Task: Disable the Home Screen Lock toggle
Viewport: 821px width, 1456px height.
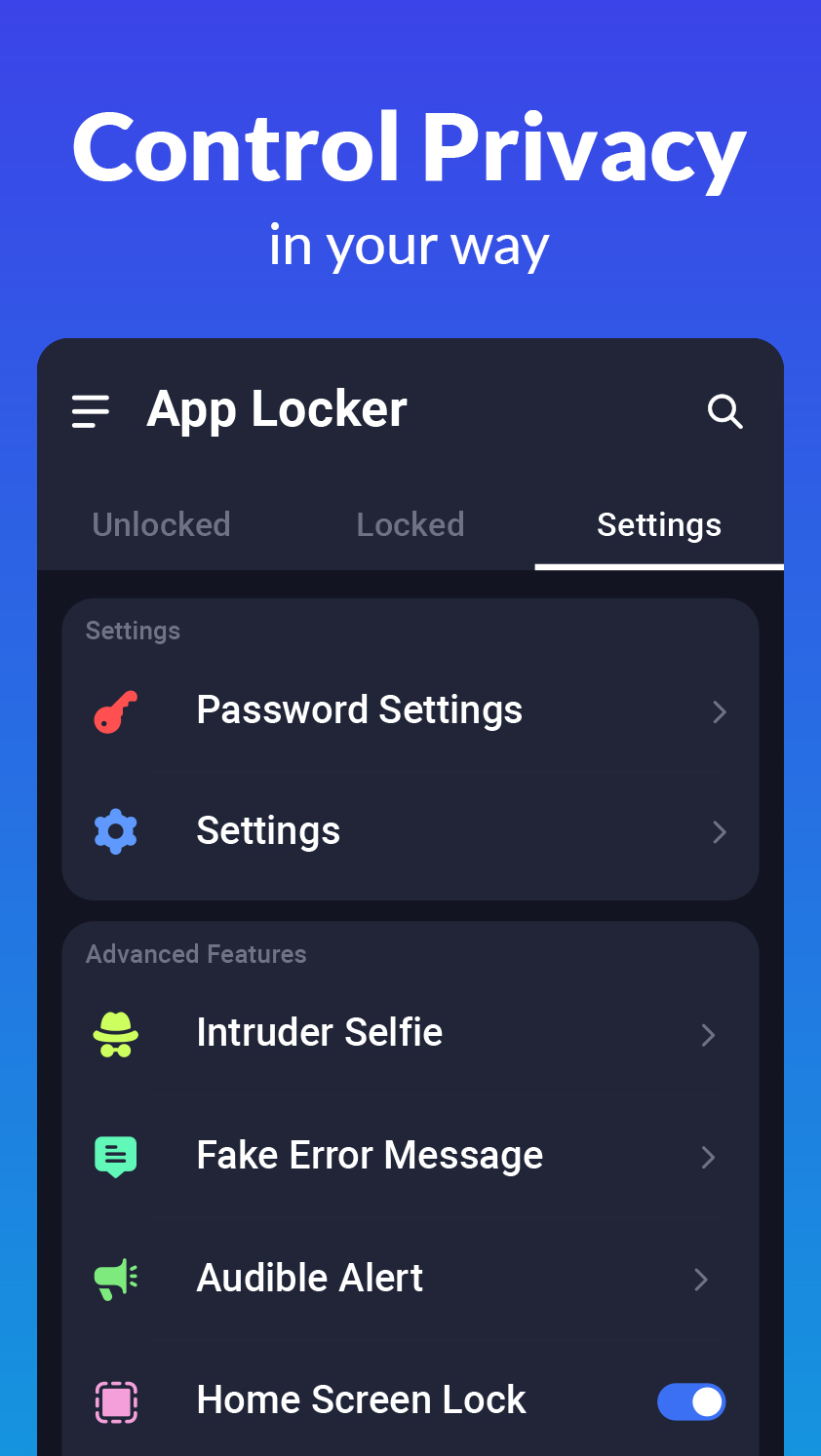Action: pyautogui.click(x=691, y=1401)
